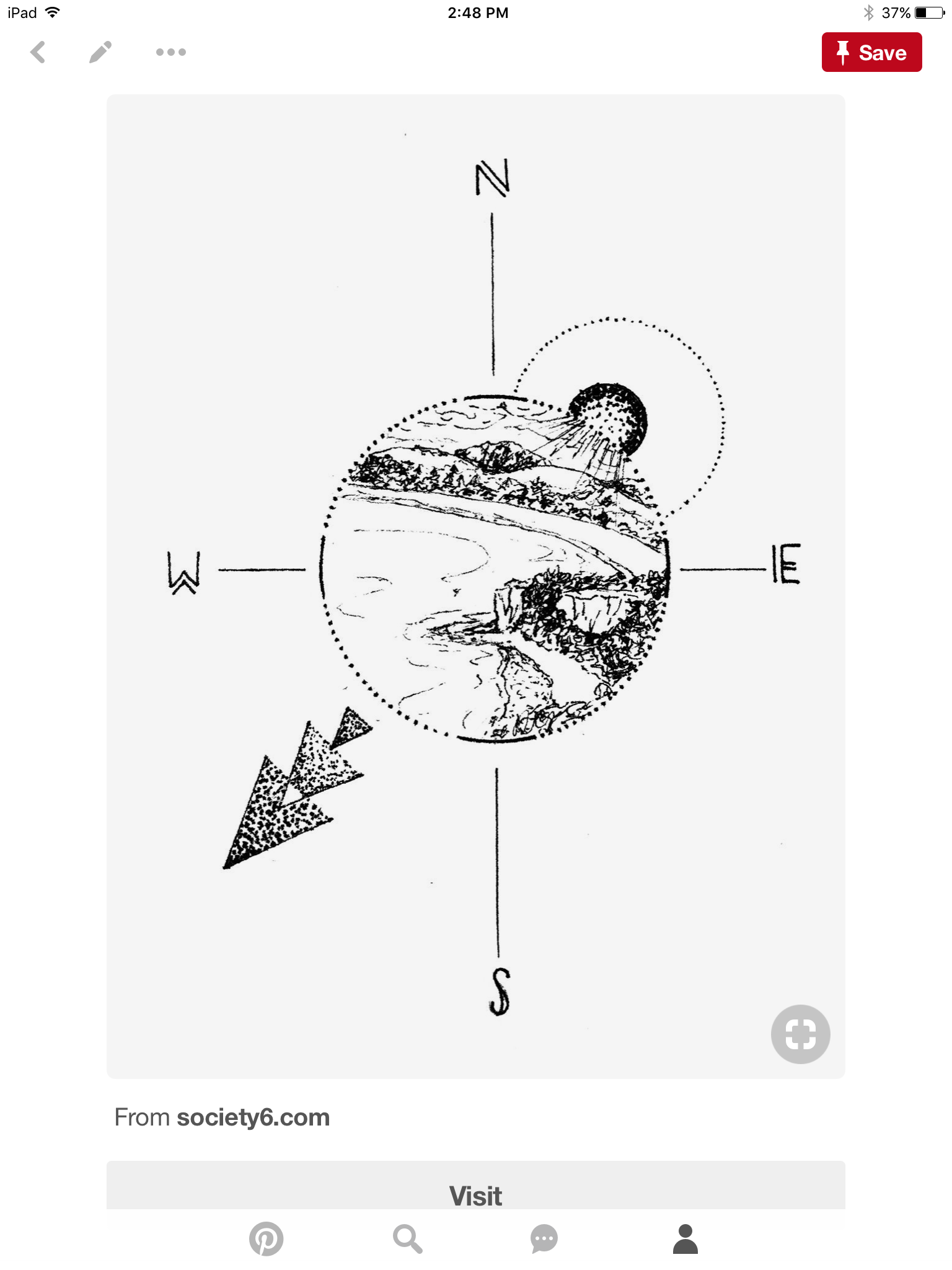The width and height of the screenshot is (952, 1270).
Task: Open the visual search crop tool
Action: pyautogui.click(x=800, y=1034)
